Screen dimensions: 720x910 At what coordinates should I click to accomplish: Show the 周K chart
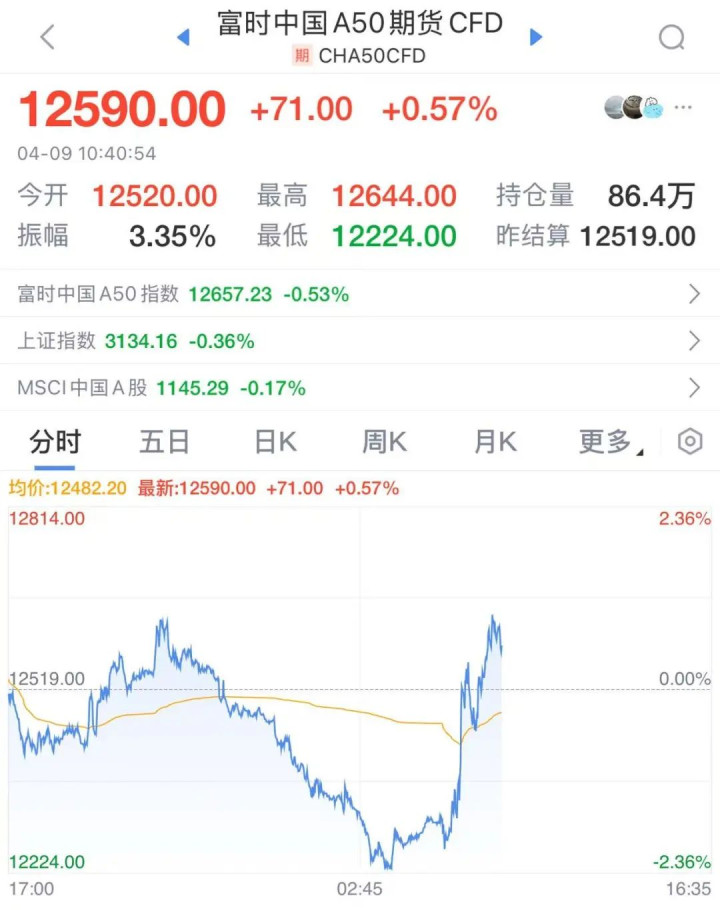384,442
